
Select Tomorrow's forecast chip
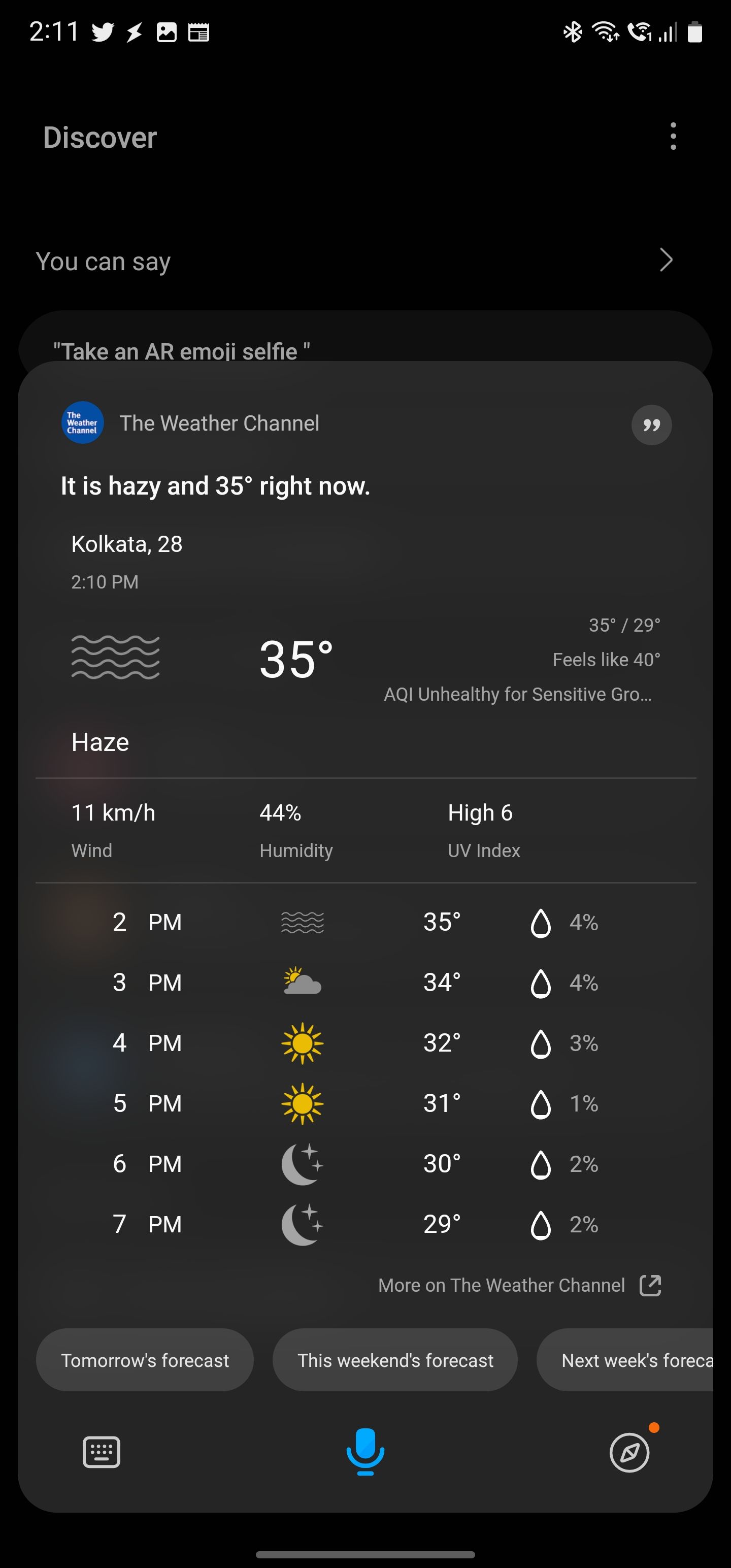pyautogui.click(x=145, y=1360)
